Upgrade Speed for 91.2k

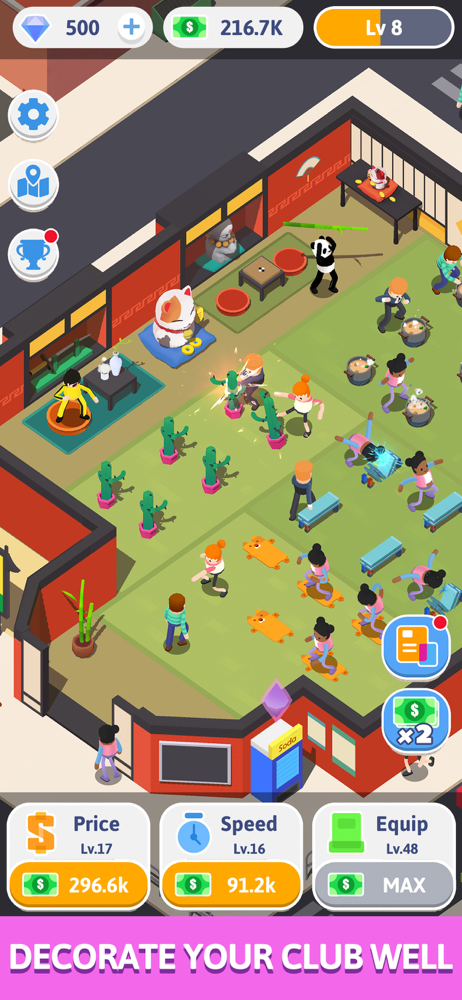pyautogui.click(x=231, y=885)
